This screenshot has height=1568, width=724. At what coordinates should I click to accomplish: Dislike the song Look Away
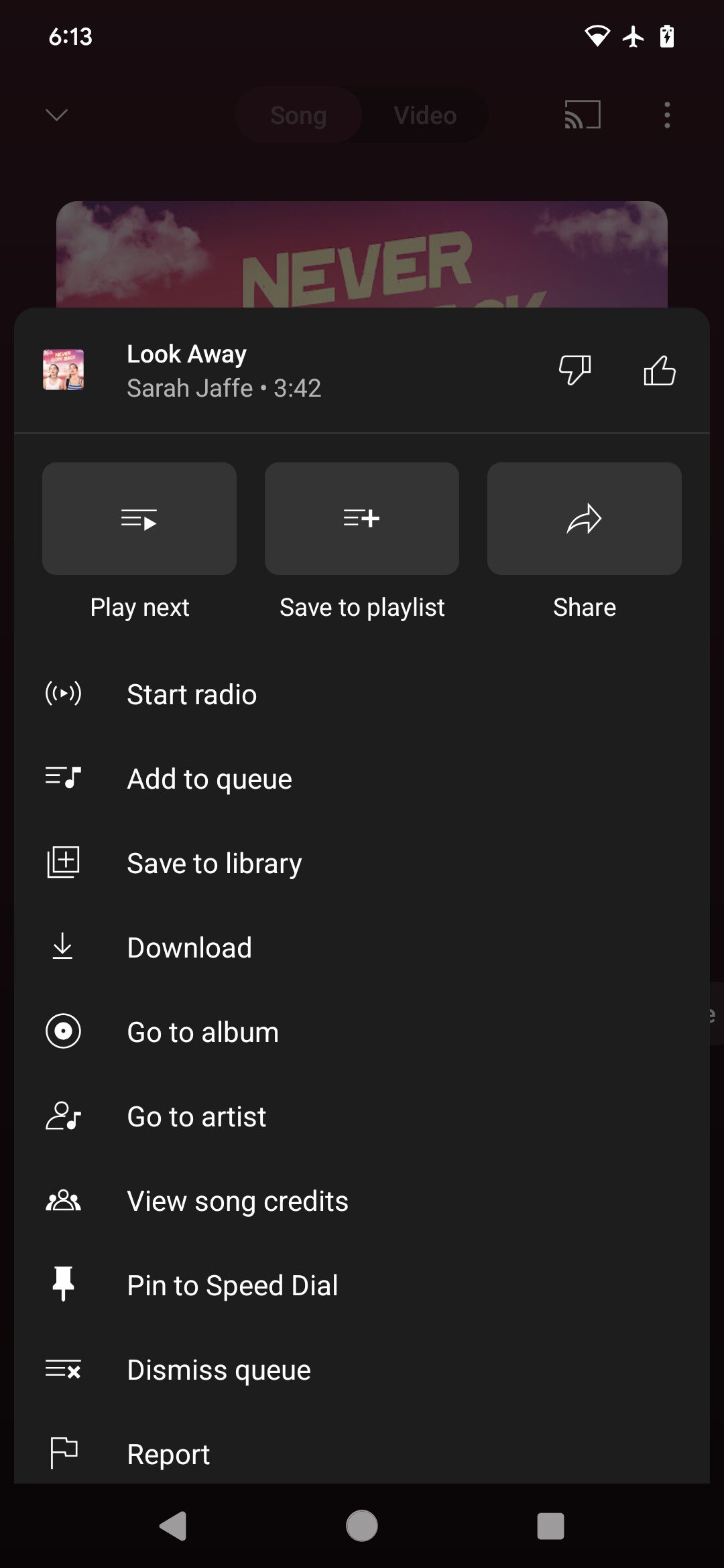point(575,370)
